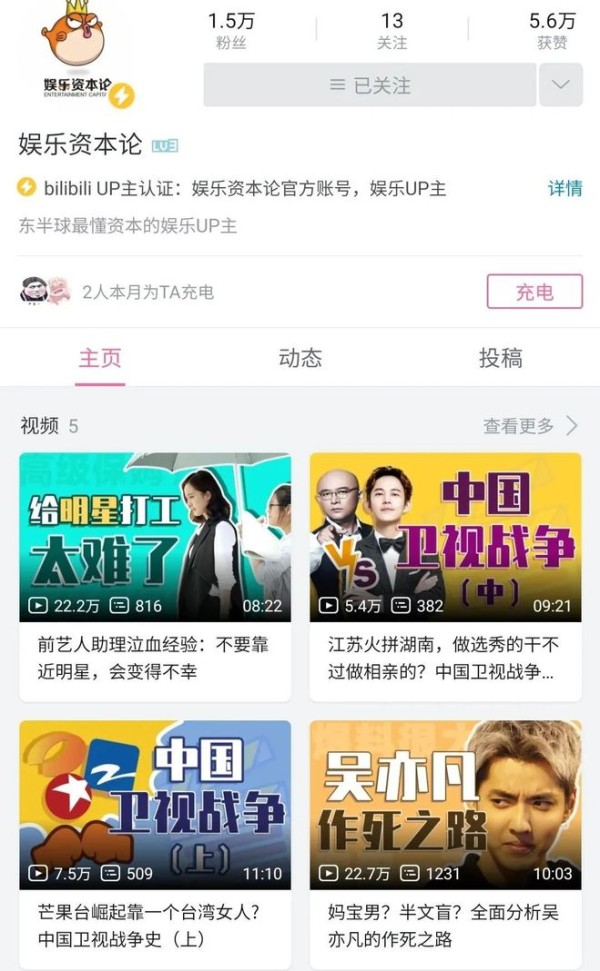
Task: Watch the 中国卫视战争（上） video
Action: click(155, 805)
